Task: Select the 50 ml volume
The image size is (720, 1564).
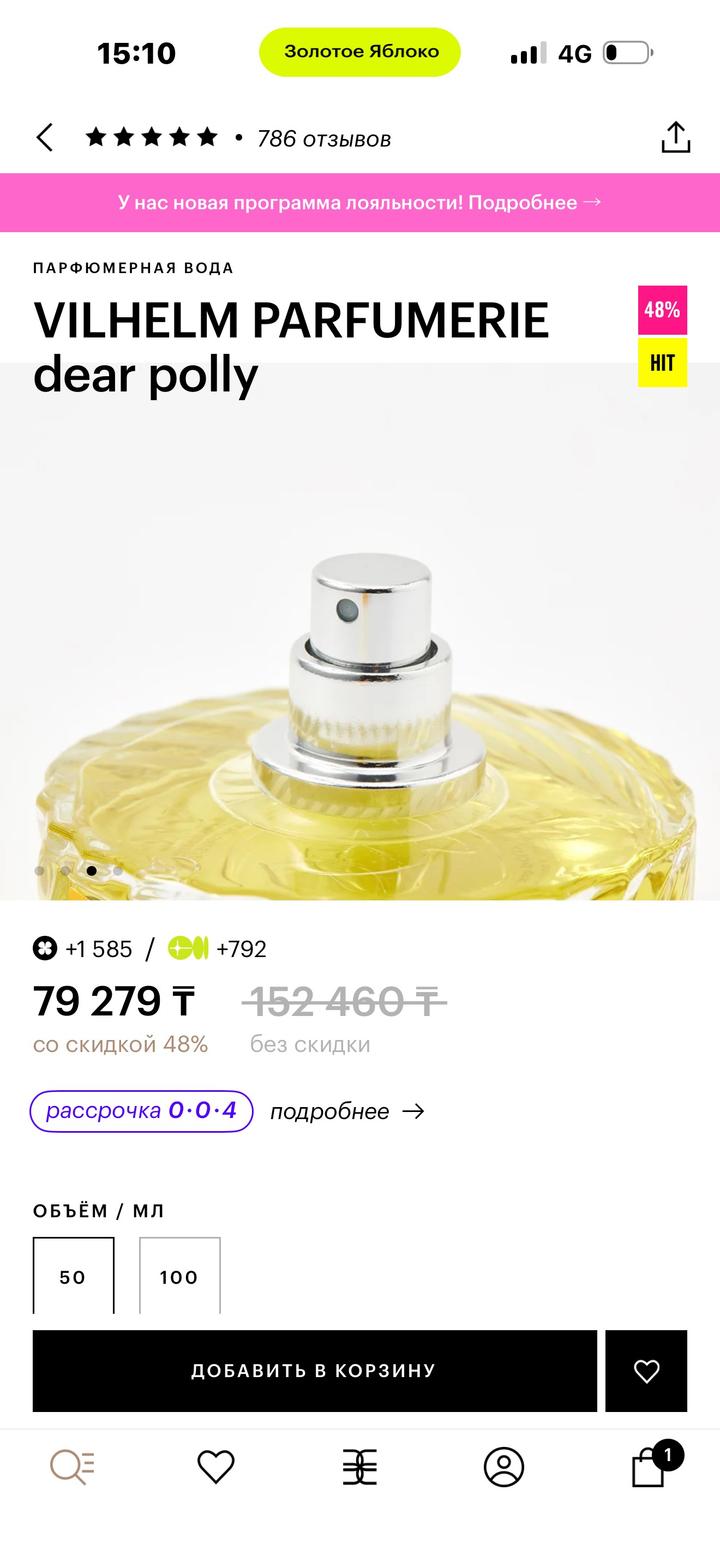Action: coord(73,1276)
